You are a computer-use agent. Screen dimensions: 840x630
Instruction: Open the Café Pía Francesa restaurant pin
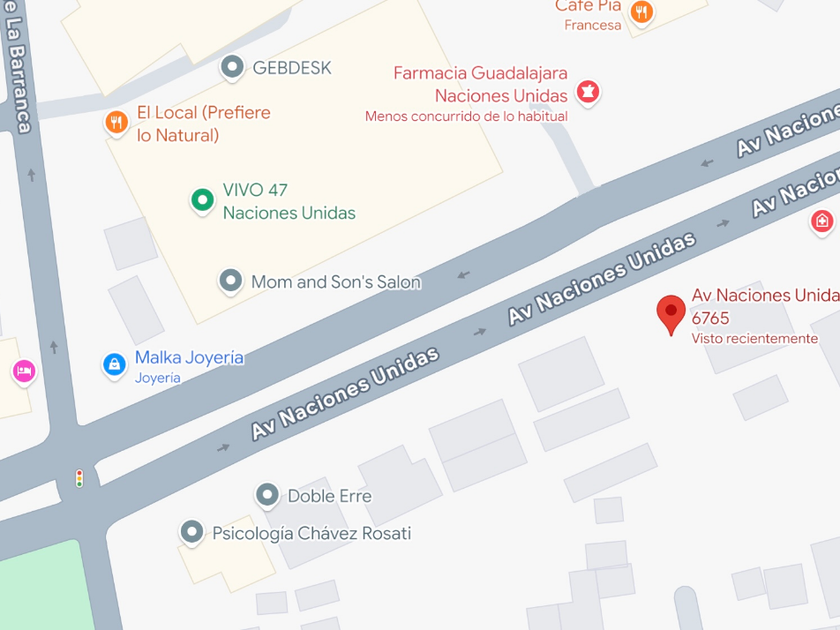click(x=641, y=12)
